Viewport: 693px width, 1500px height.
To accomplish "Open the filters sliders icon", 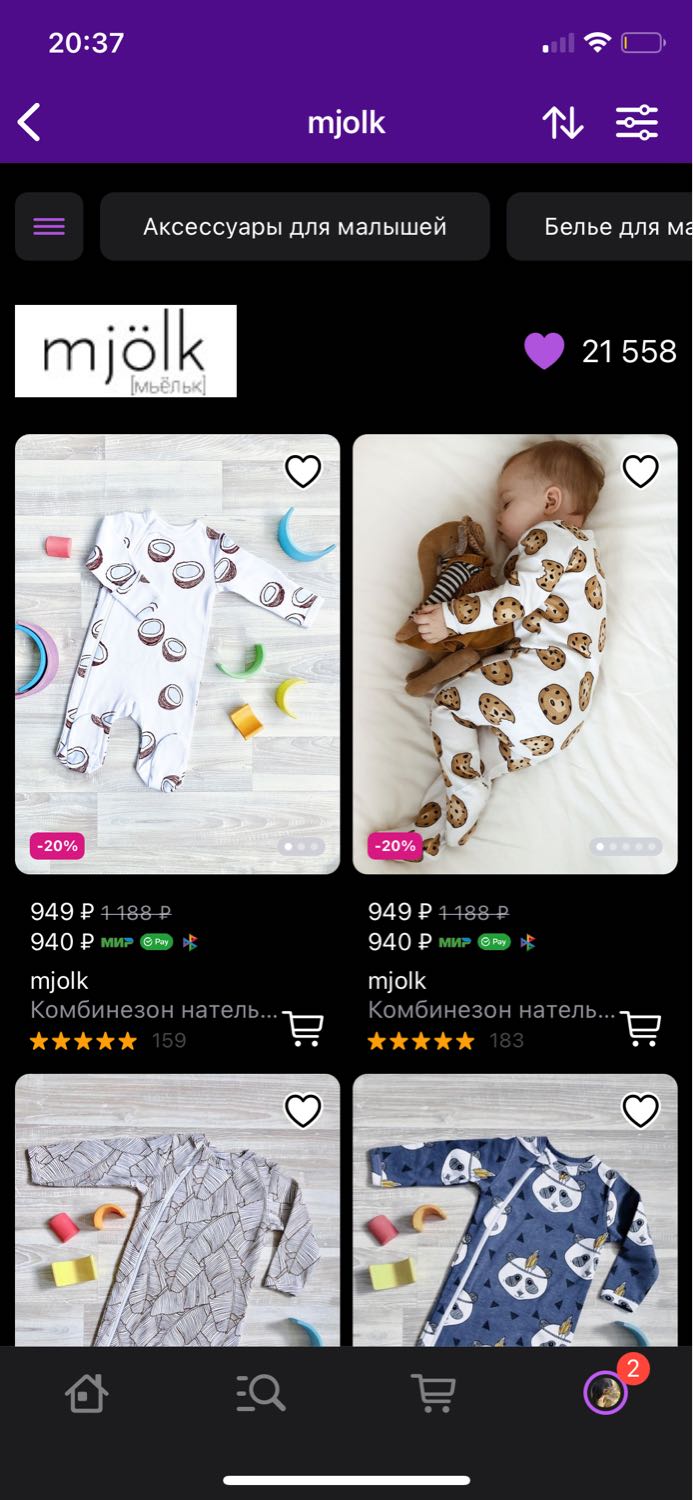I will [x=637, y=123].
